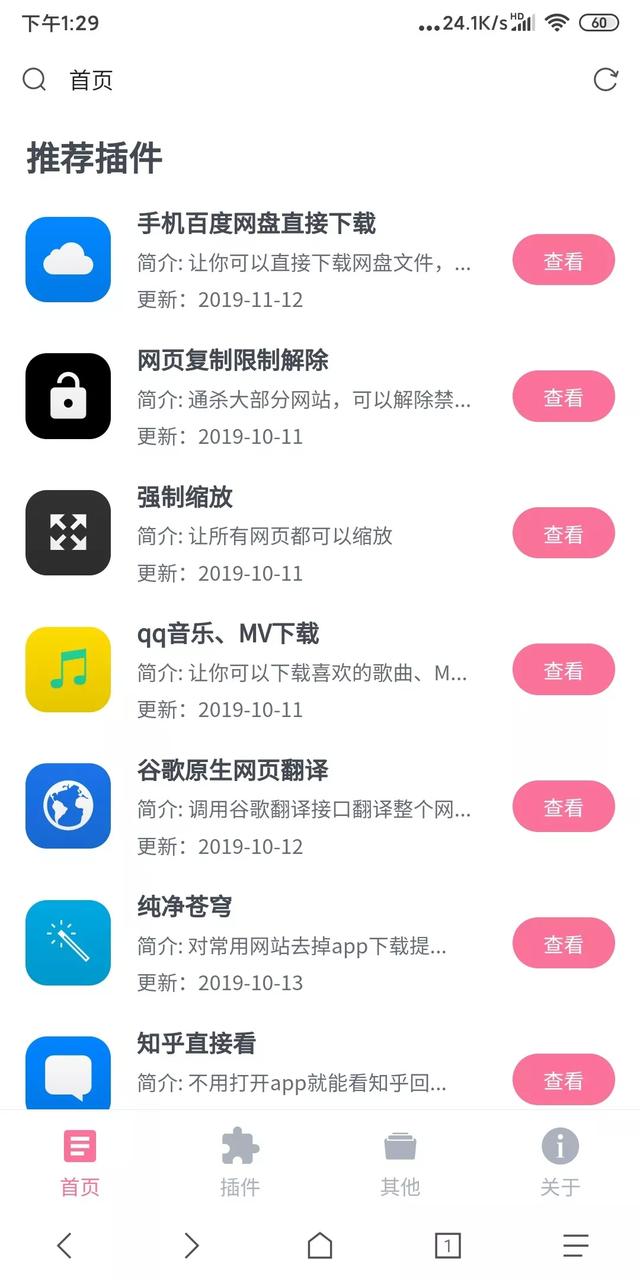This screenshot has height=1280, width=640.
Task: View the 强制缩放 plugin details
Action: pyautogui.click(x=563, y=534)
